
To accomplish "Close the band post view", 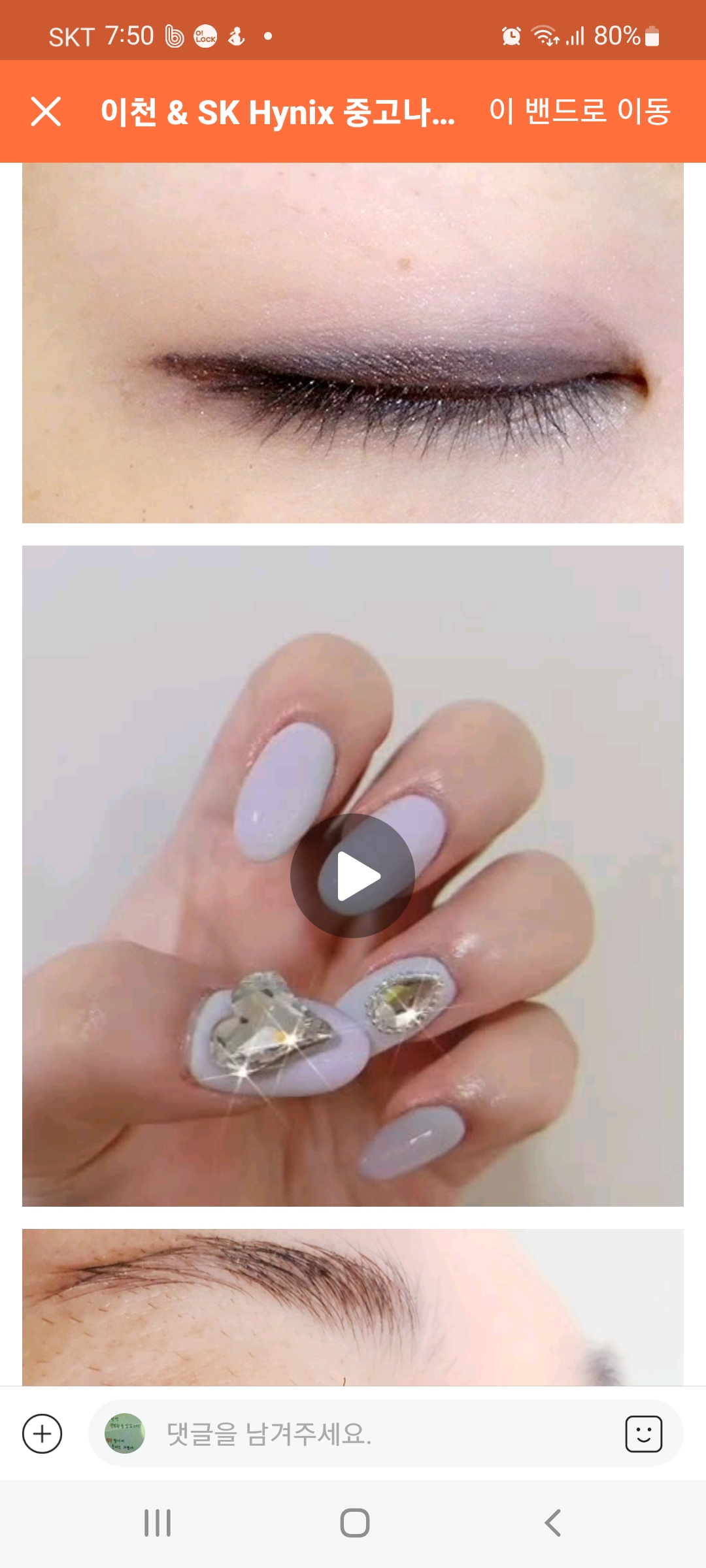I will point(46,112).
